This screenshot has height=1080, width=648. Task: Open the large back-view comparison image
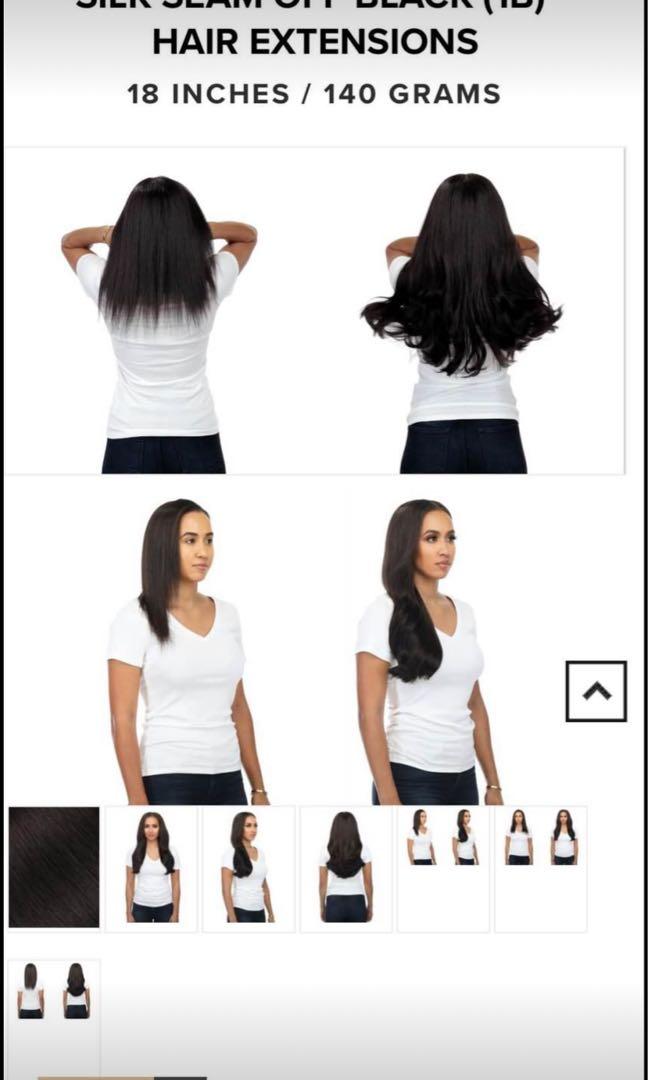pyautogui.click(x=314, y=310)
